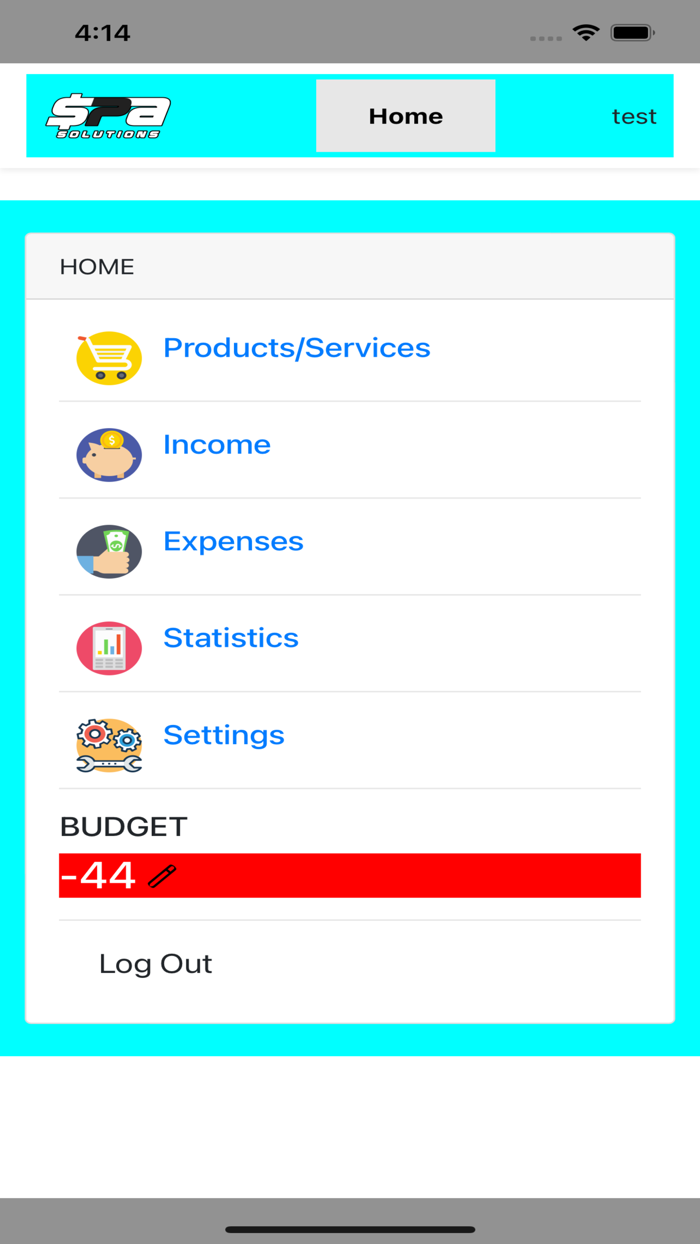Edit budget with the pencil icon
Viewport: 700px width, 1244px height.
tap(162, 877)
